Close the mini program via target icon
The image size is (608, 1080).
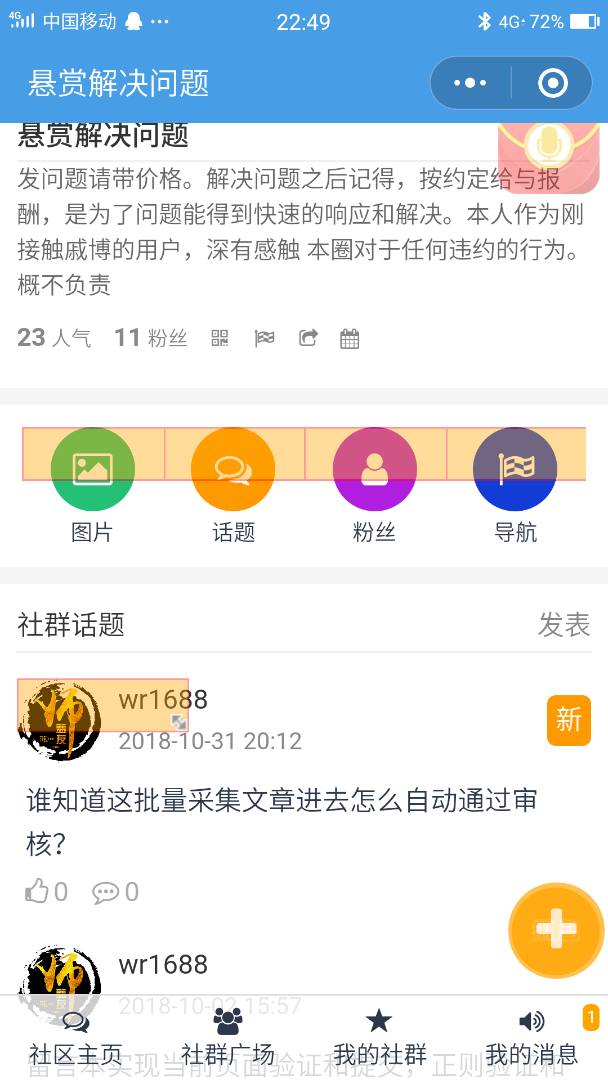tap(552, 83)
